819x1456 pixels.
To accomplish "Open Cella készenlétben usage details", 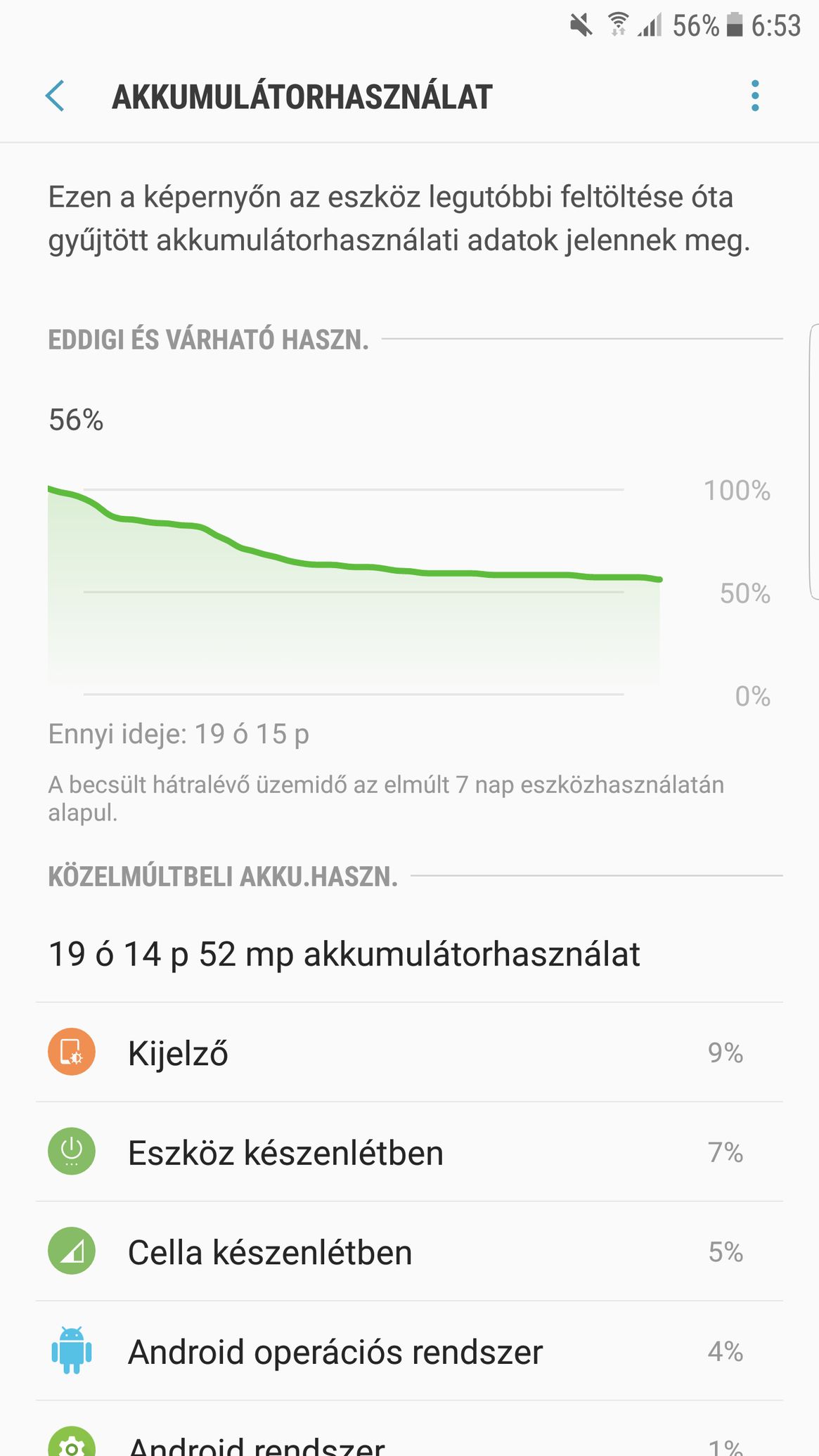I will 409,1251.
